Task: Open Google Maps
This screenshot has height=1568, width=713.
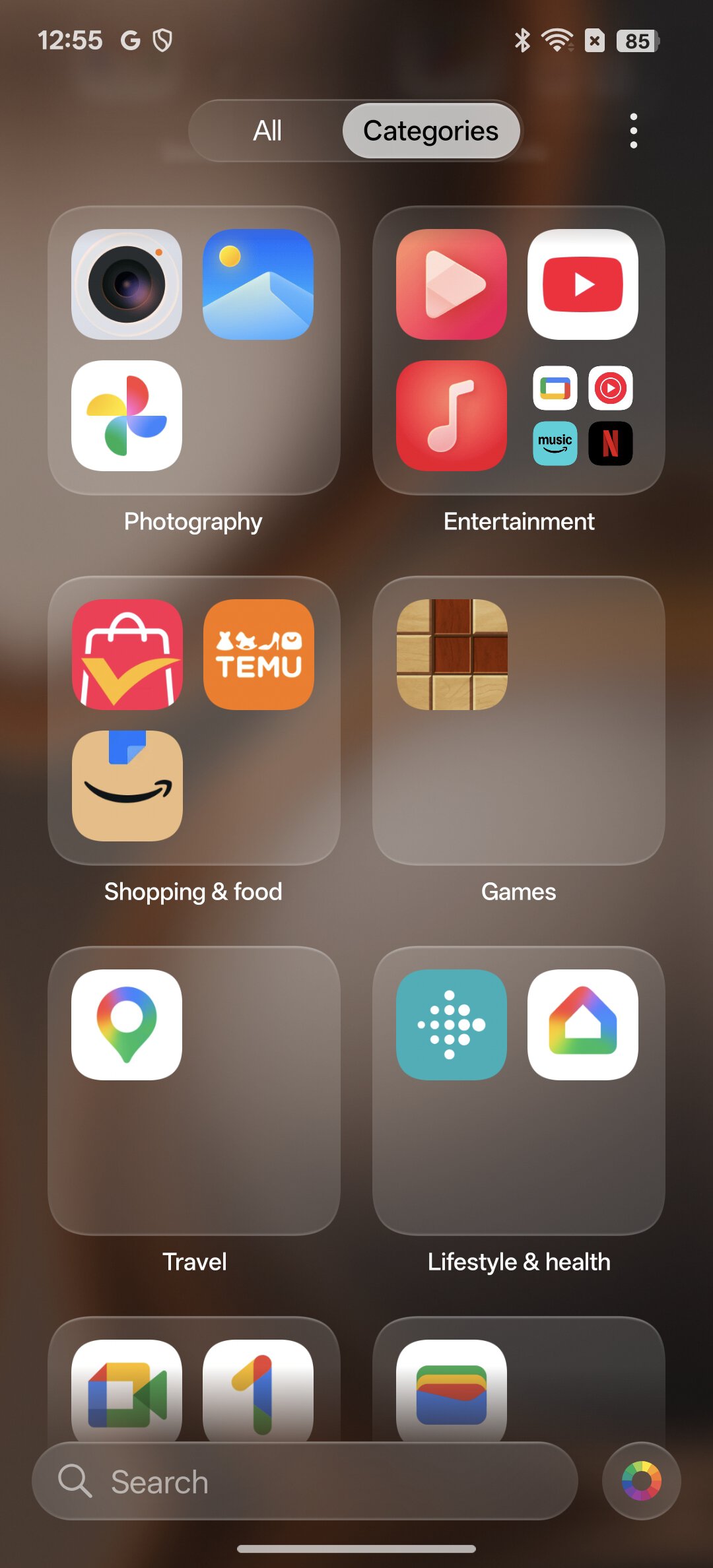Action: click(127, 1025)
